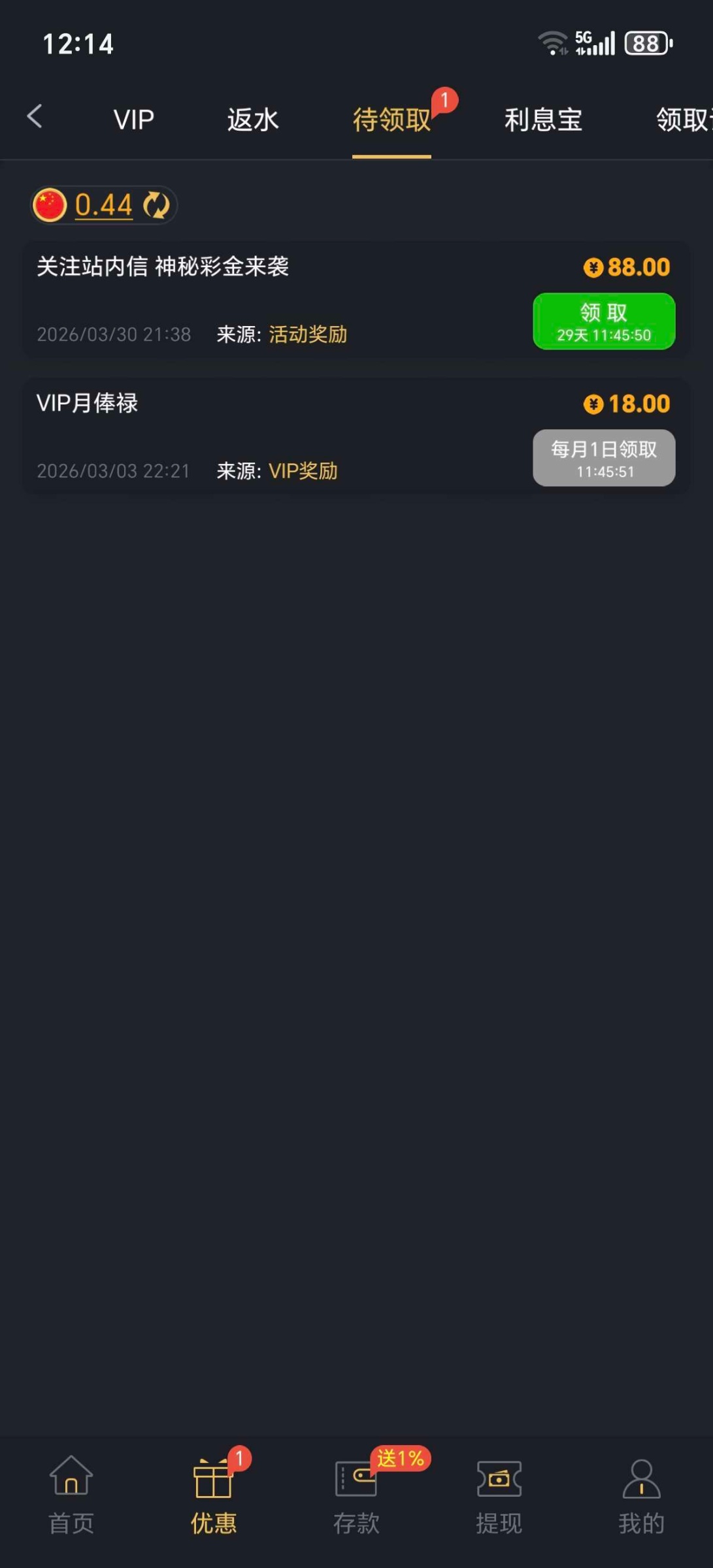Tap the 每月1日领取 button for VIP月俸禄

click(603, 457)
